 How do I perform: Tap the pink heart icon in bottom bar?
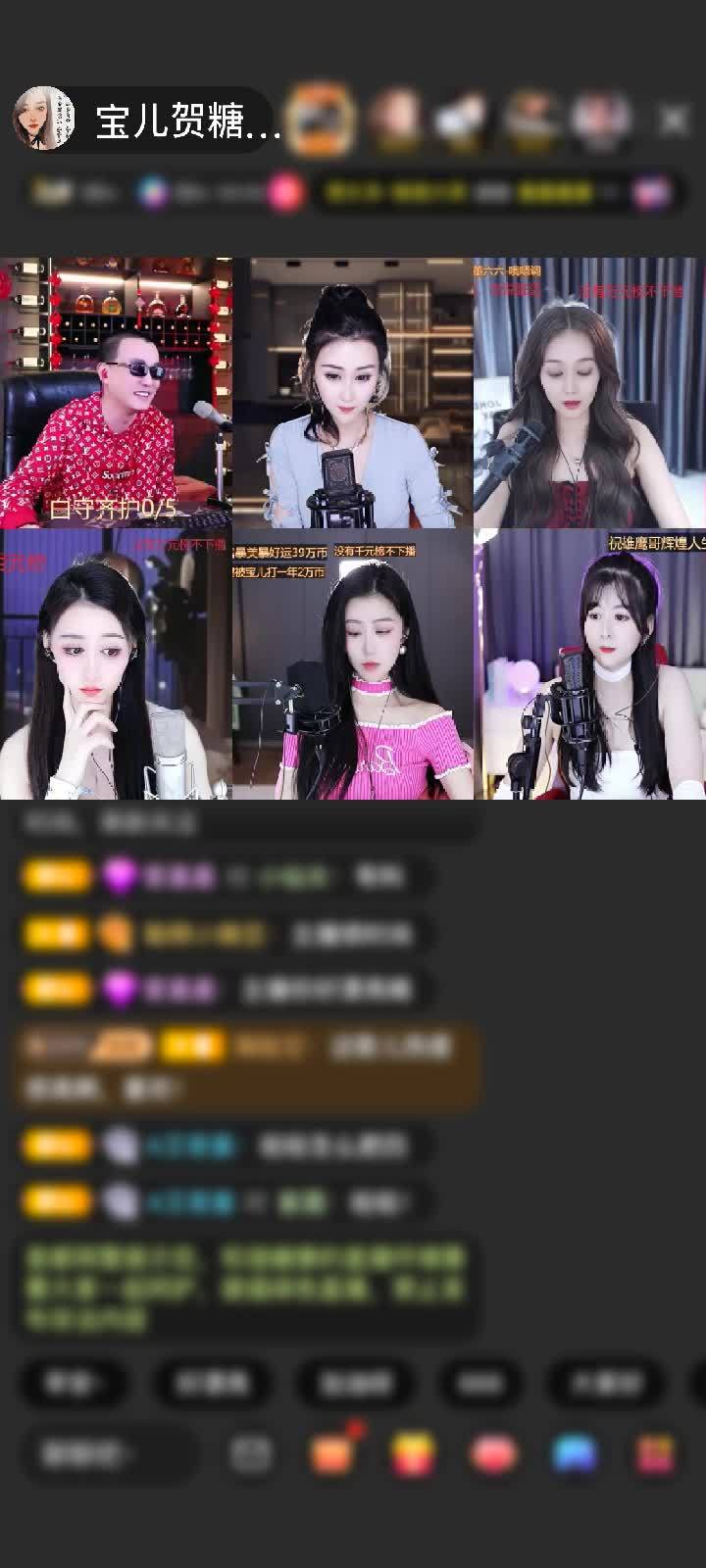[493, 1454]
